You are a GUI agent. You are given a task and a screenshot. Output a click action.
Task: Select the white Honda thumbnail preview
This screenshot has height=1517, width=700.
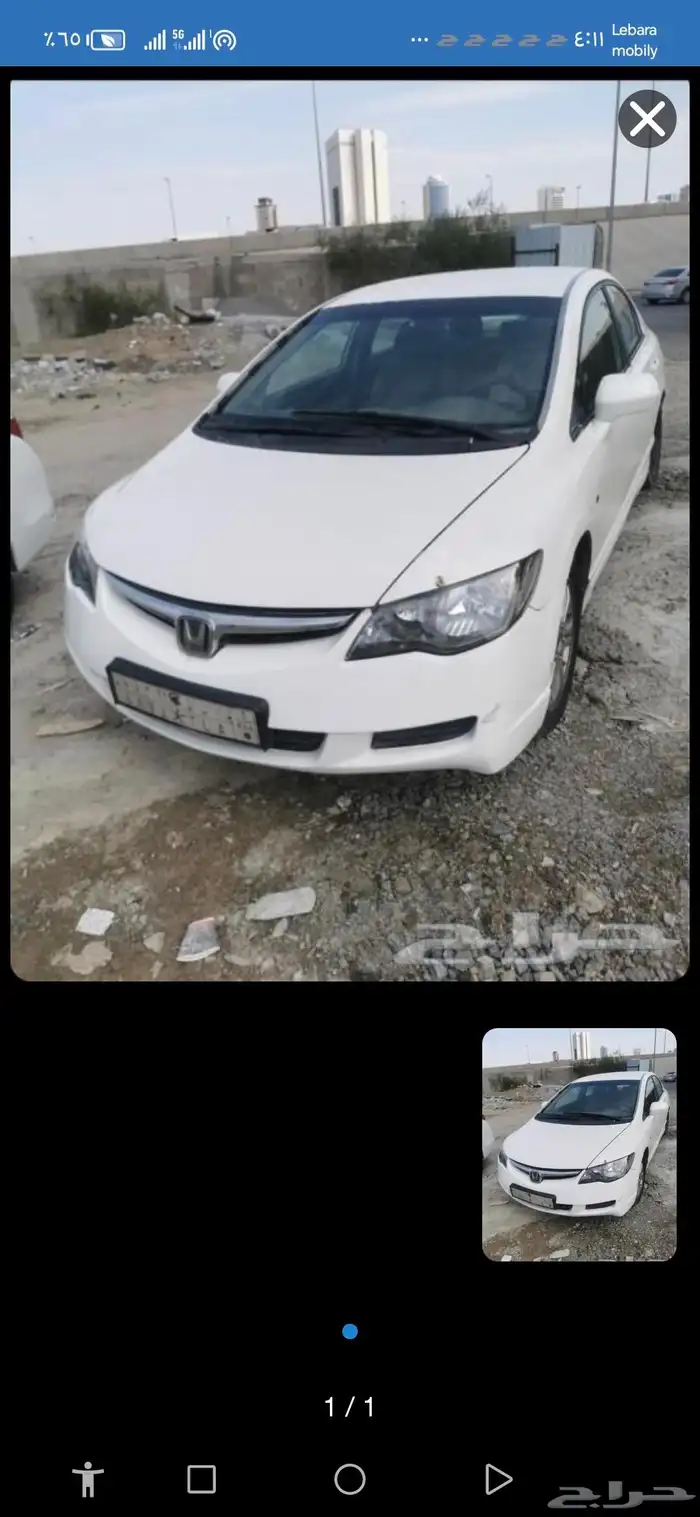pyautogui.click(x=579, y=1144)
